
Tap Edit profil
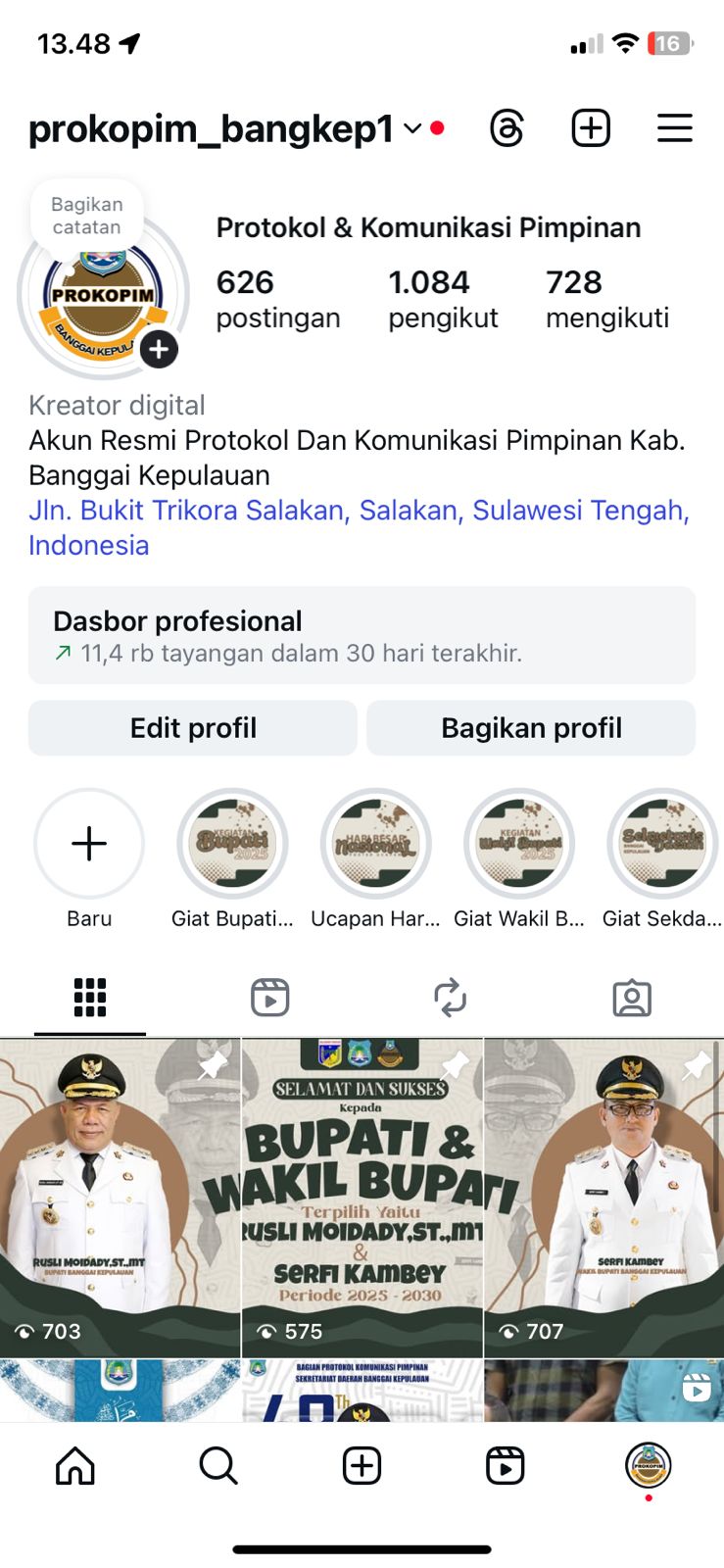[x=193, y=728]
